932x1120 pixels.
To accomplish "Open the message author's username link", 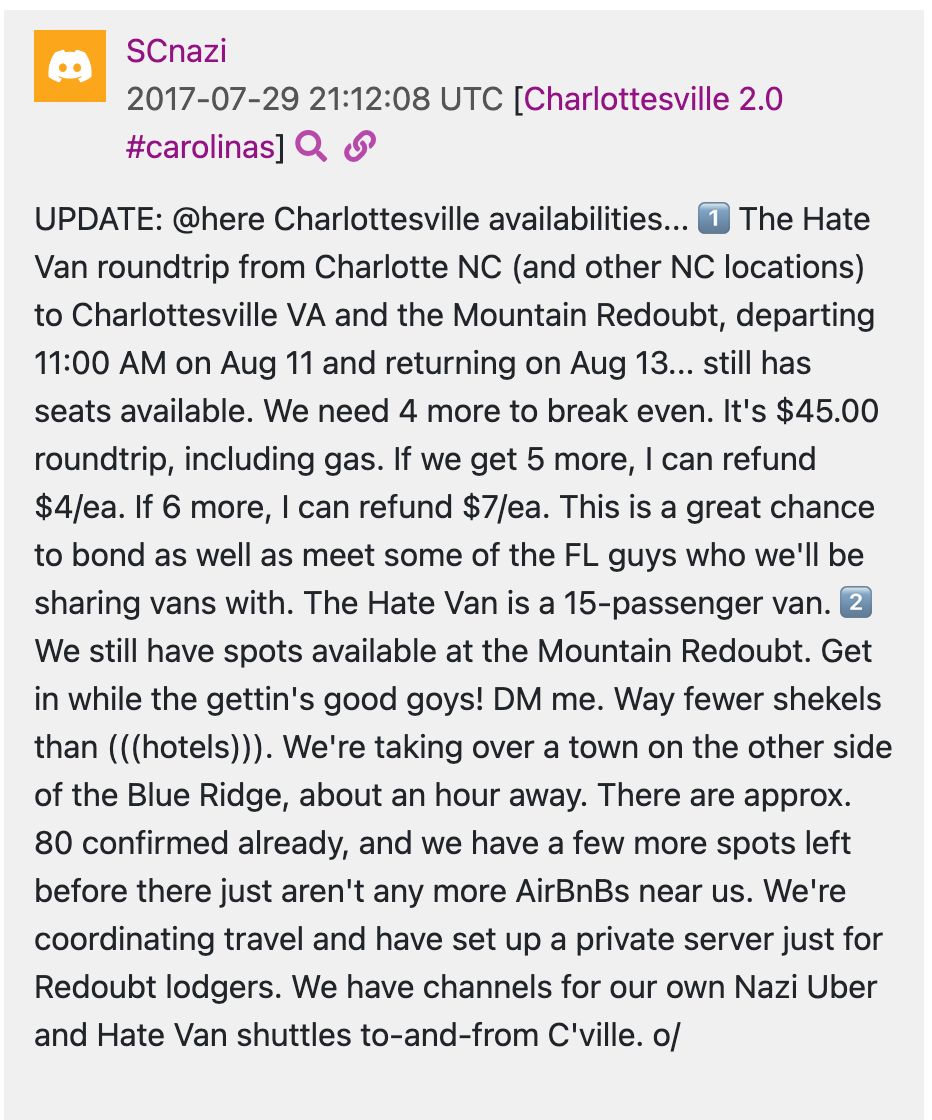I will pyautogui.click(x=176, y=51).
